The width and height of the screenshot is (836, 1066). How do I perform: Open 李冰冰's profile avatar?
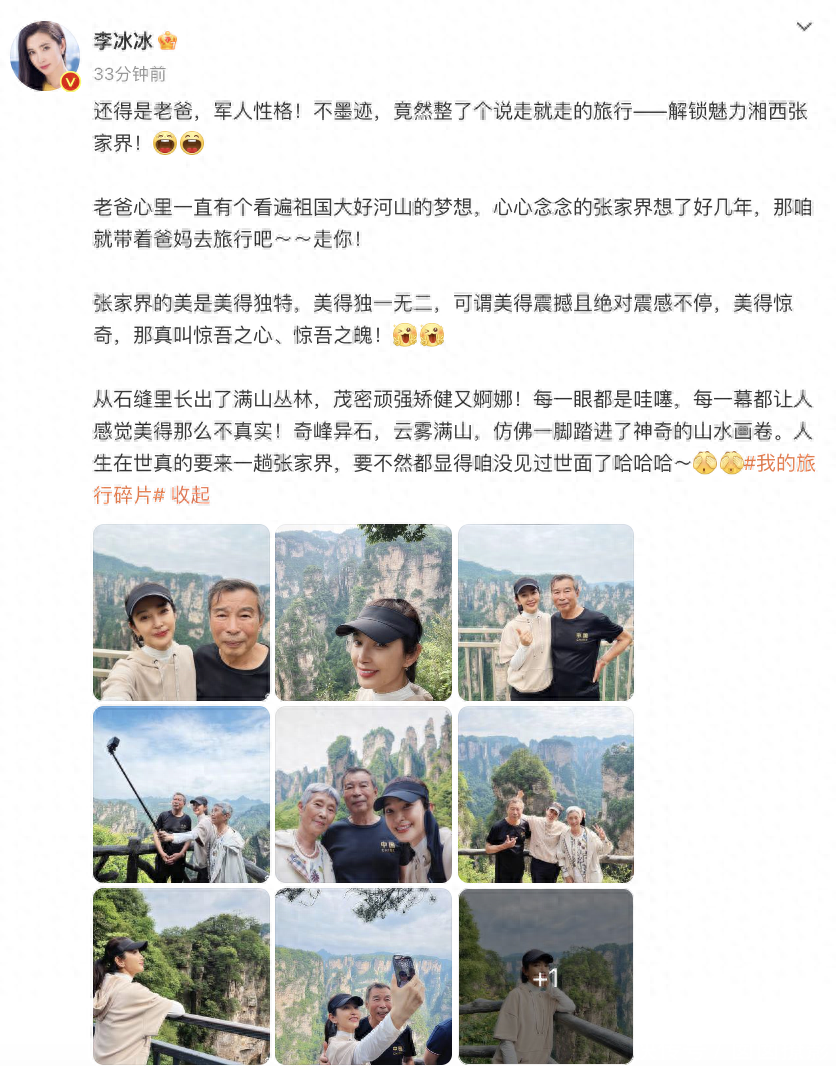pos(44,55)
